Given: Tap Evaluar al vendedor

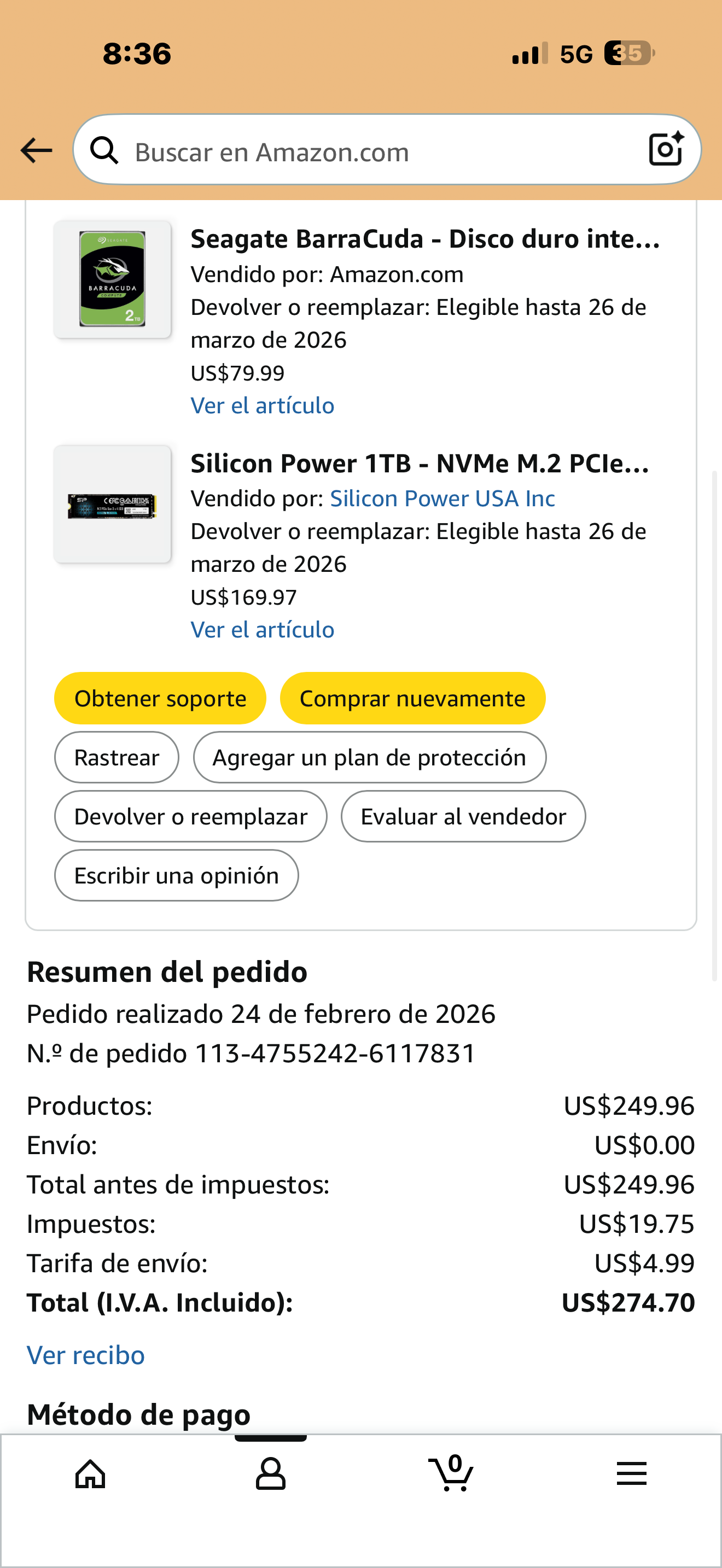Looking at the screenshot, I should pos(463,817).
